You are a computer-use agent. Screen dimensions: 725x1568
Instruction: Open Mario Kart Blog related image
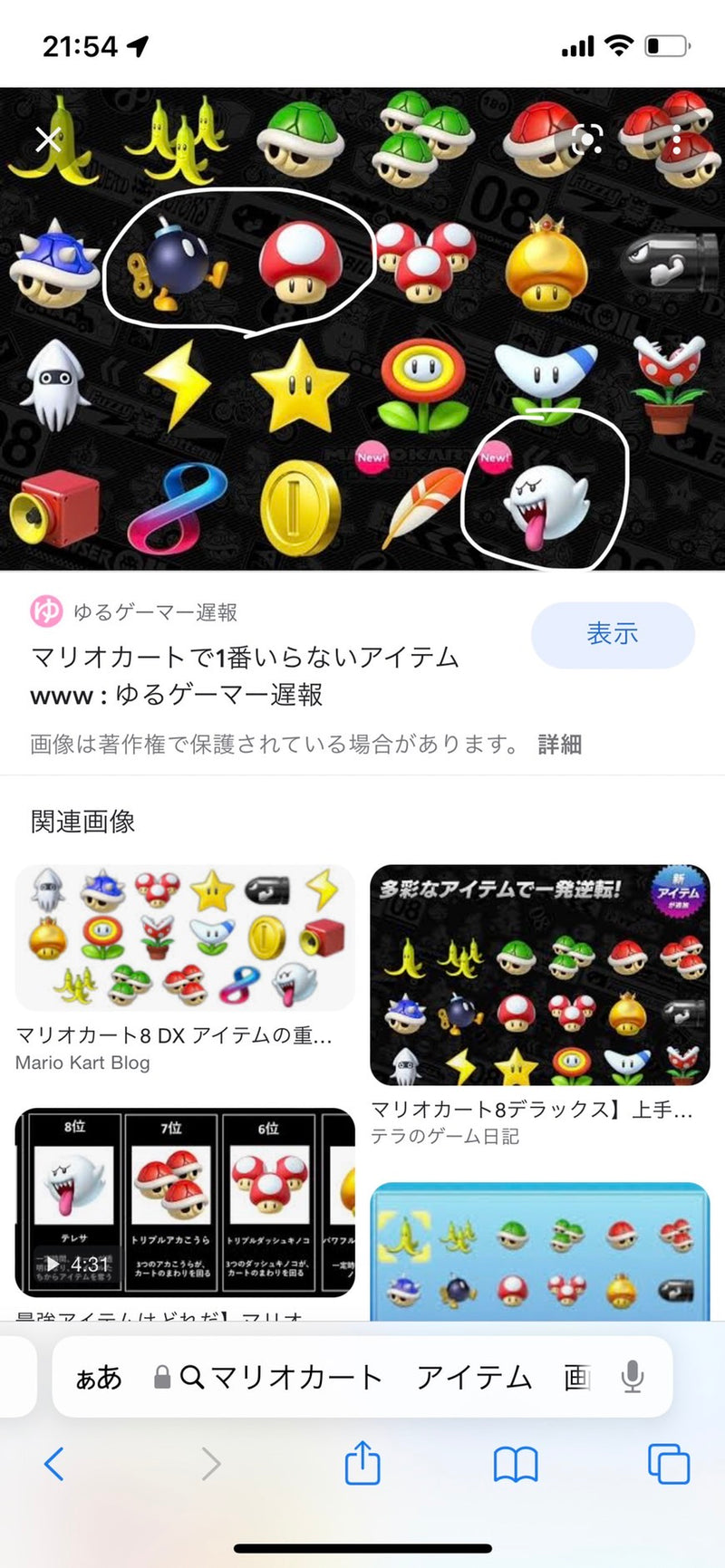[185, 938]
